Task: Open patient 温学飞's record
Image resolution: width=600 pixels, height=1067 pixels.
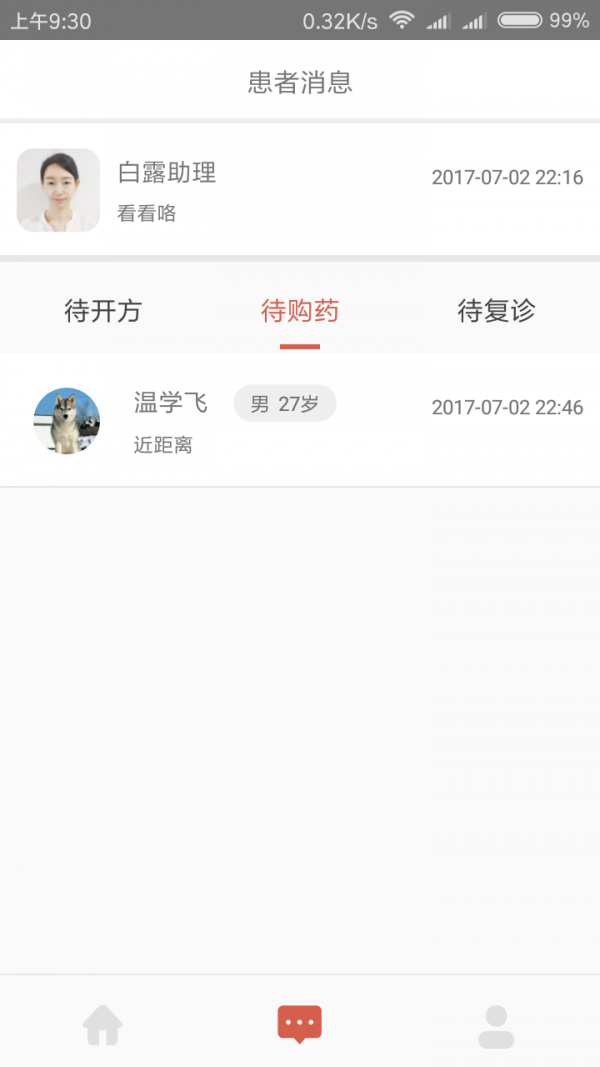Action: coord(300,421)
